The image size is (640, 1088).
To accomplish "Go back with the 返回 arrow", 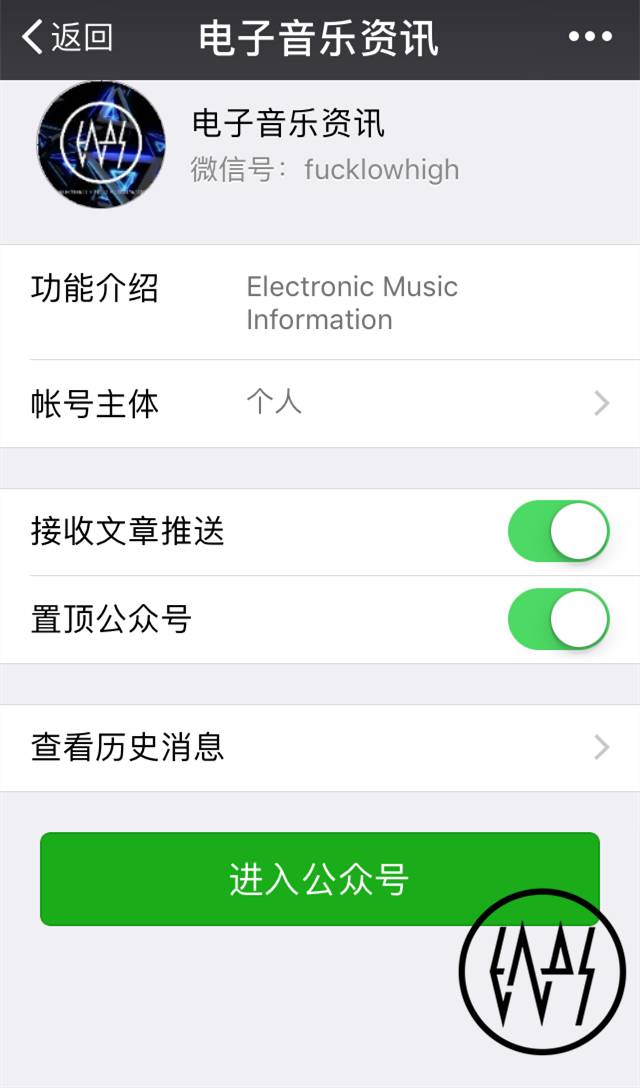I will click(67, 37).
